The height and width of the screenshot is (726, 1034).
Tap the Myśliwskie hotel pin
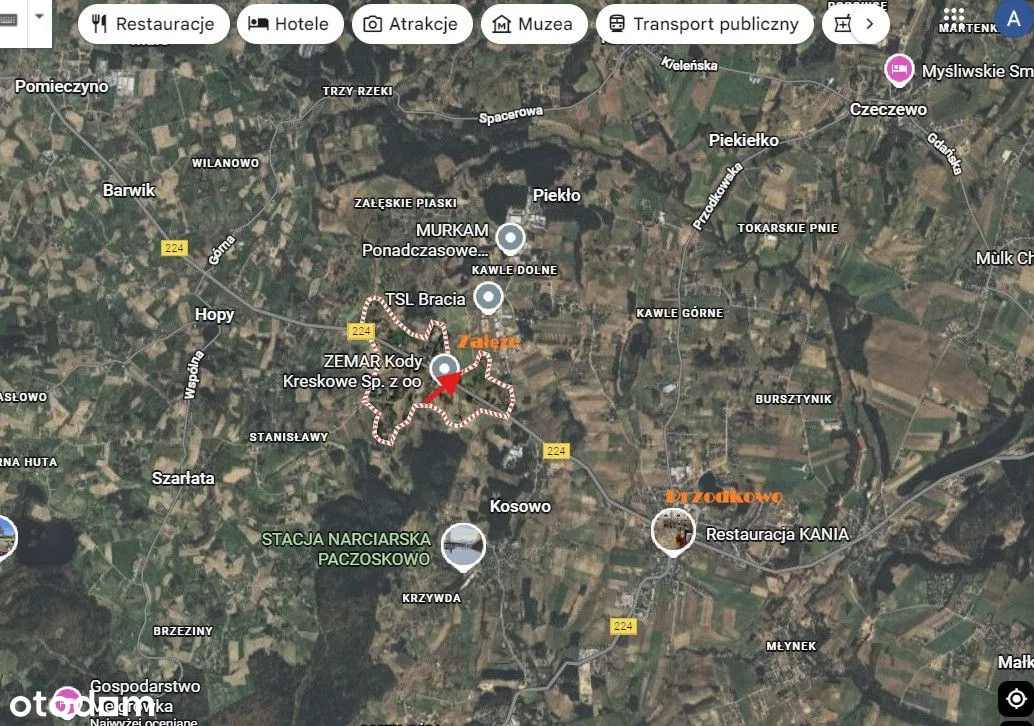click(899, 69)
